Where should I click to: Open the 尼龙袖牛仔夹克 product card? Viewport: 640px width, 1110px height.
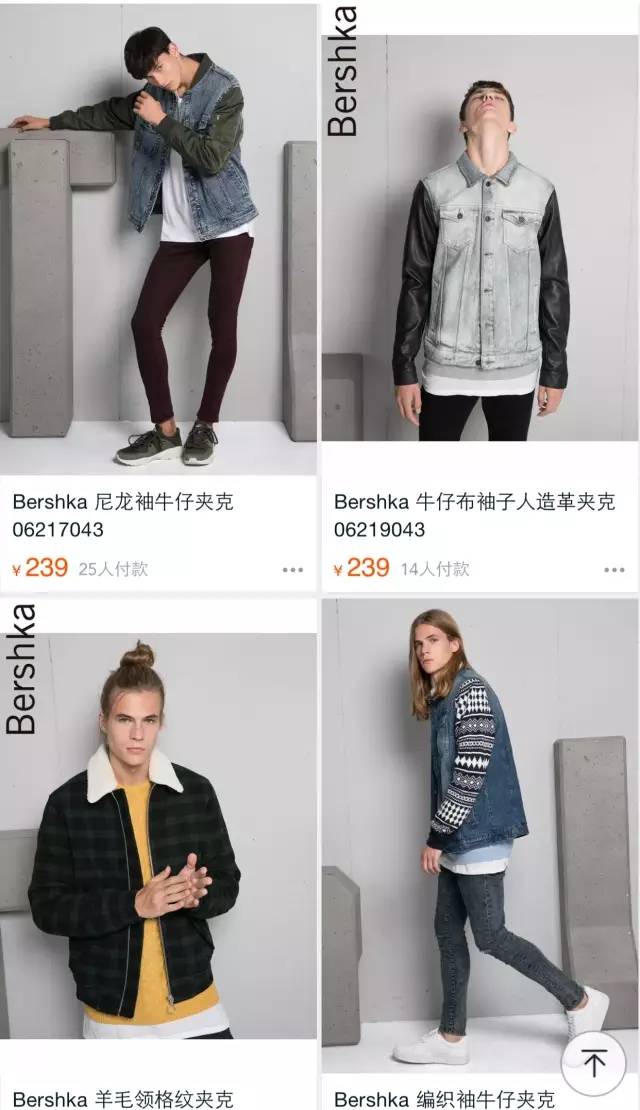(x=158, y=297)
